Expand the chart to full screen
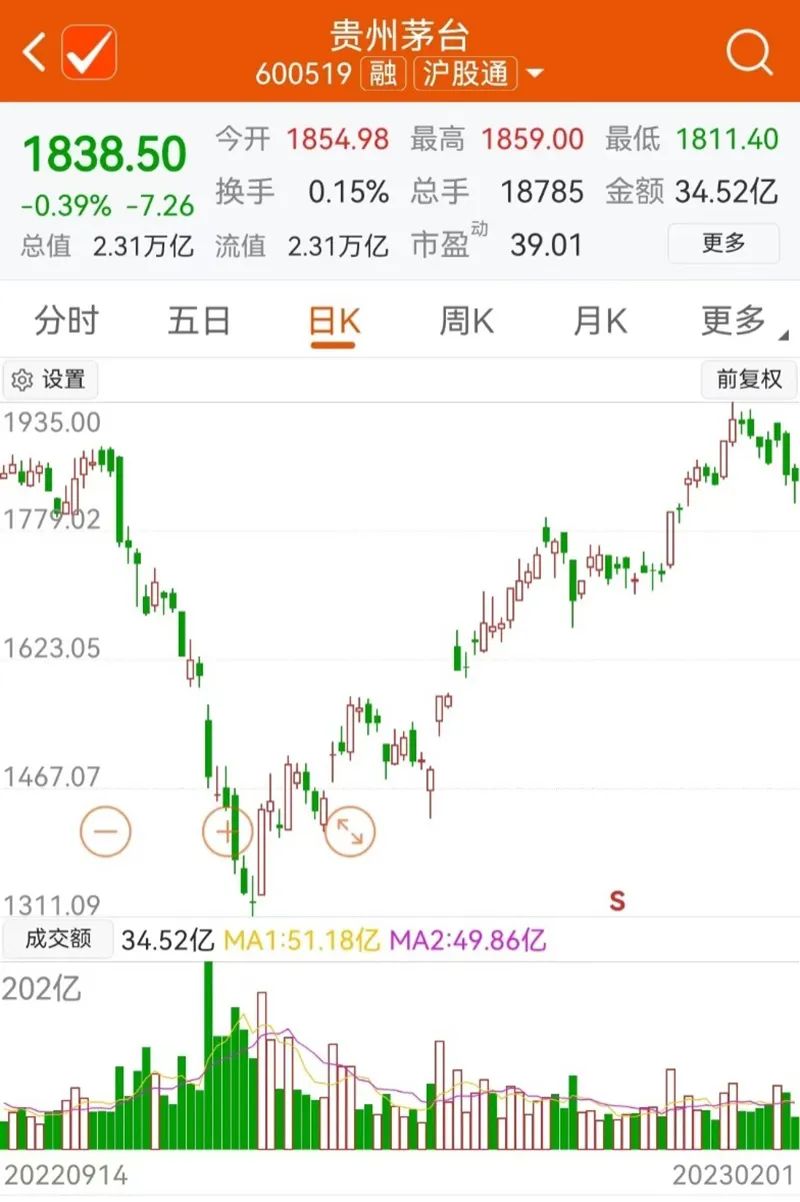 [x=349, y=831]
